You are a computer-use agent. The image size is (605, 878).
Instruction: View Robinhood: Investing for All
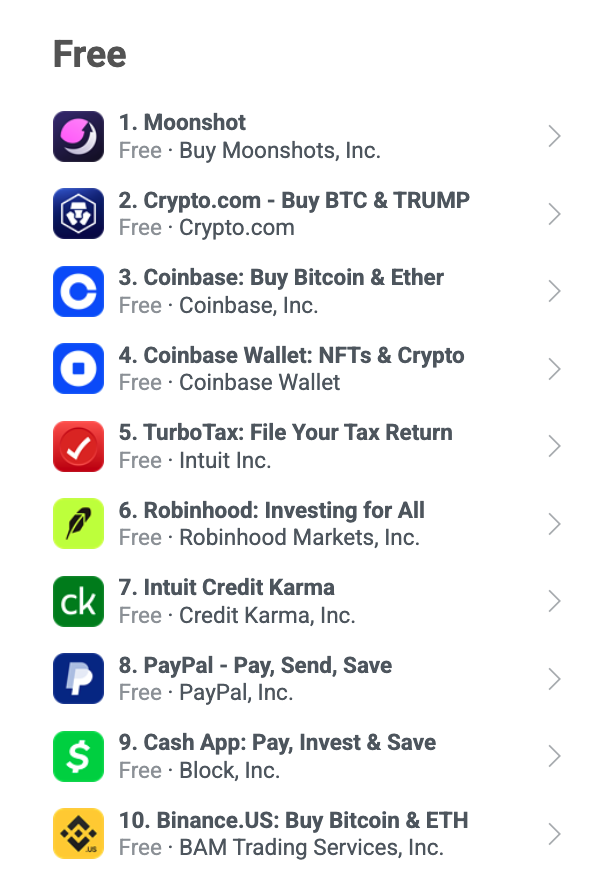[x=300, y=524]
